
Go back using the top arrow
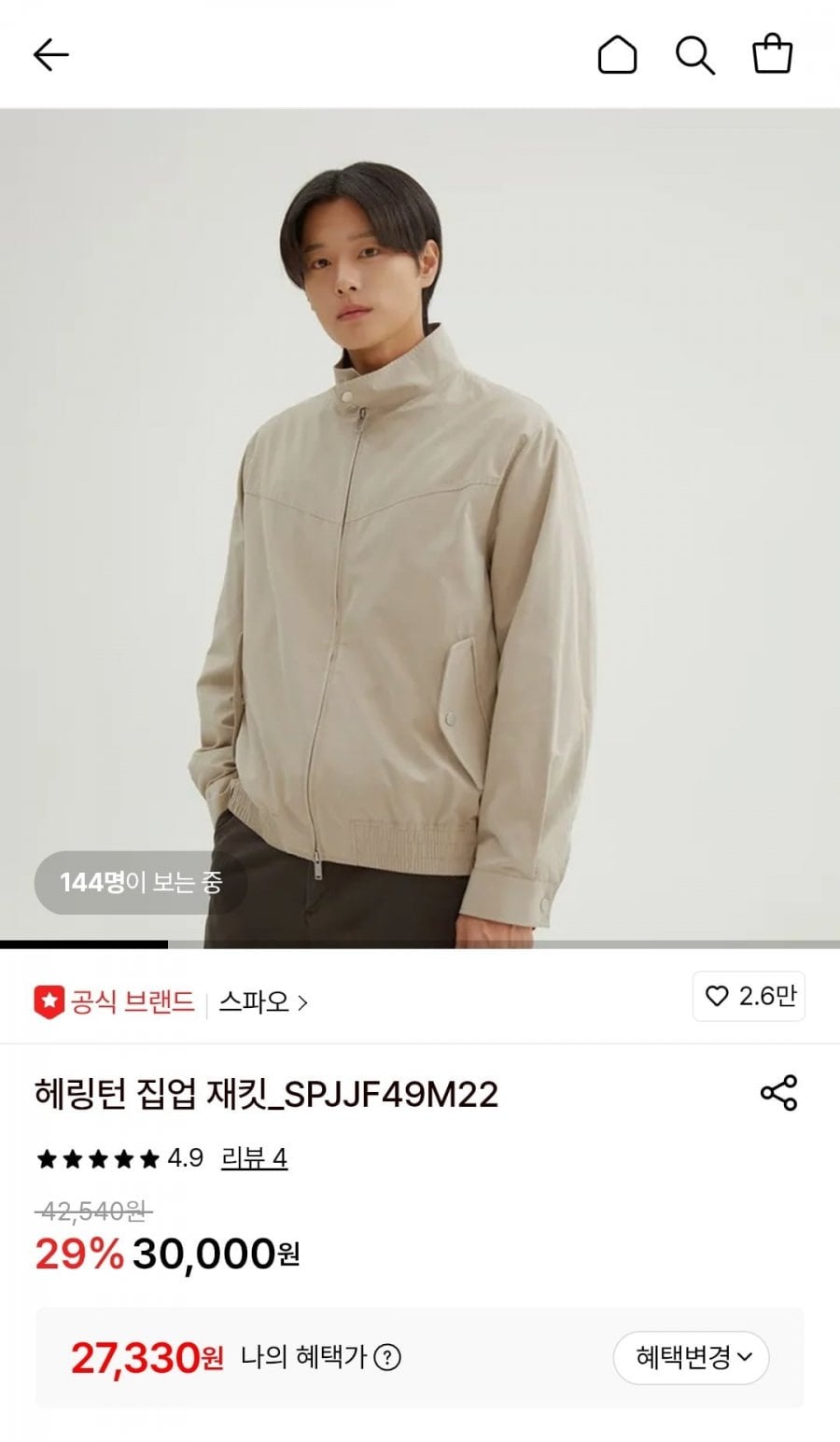pyautogui.click(x=51, y=55)
